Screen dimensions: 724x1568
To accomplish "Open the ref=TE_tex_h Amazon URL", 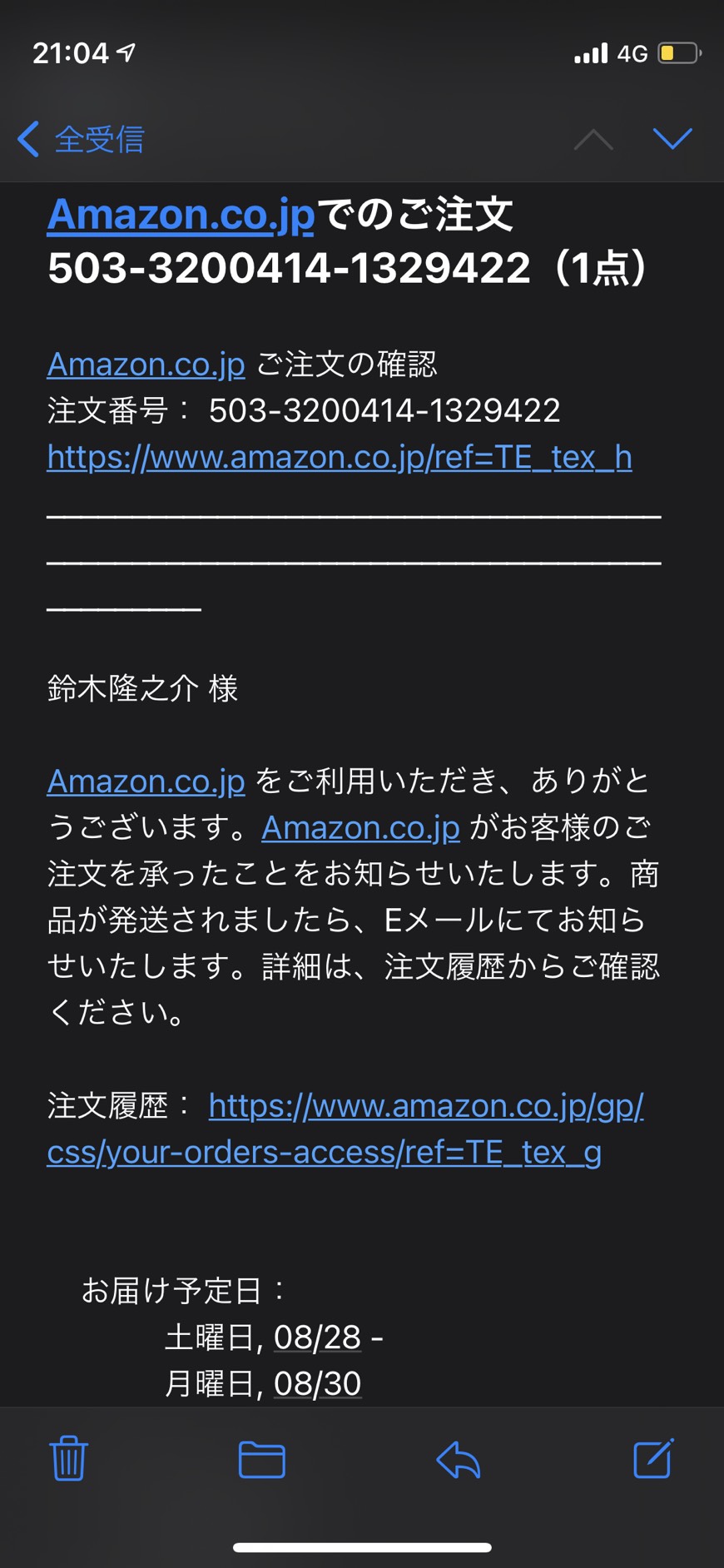I will [340, 457].
